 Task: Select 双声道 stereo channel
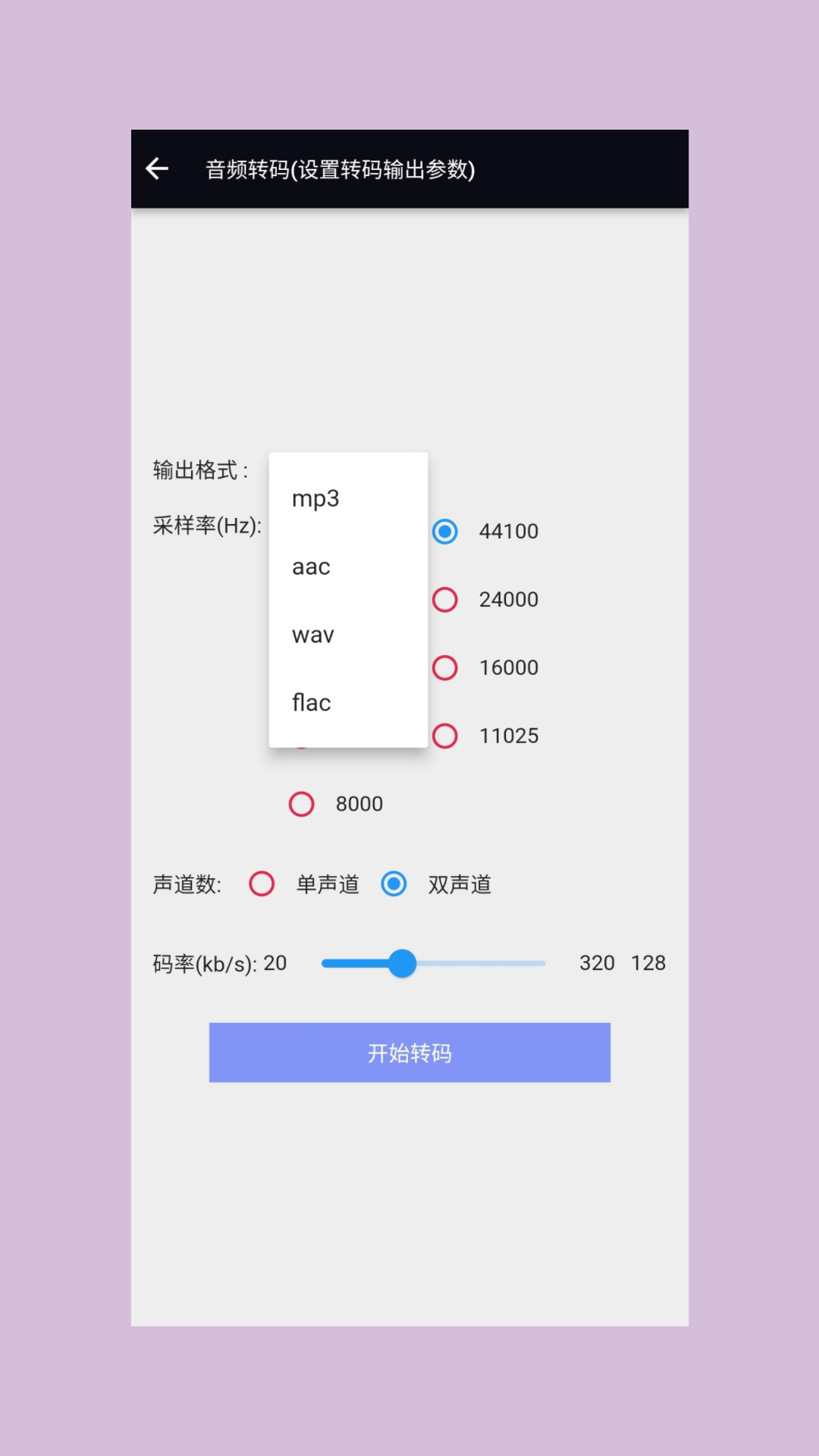(x=394, y=884)
